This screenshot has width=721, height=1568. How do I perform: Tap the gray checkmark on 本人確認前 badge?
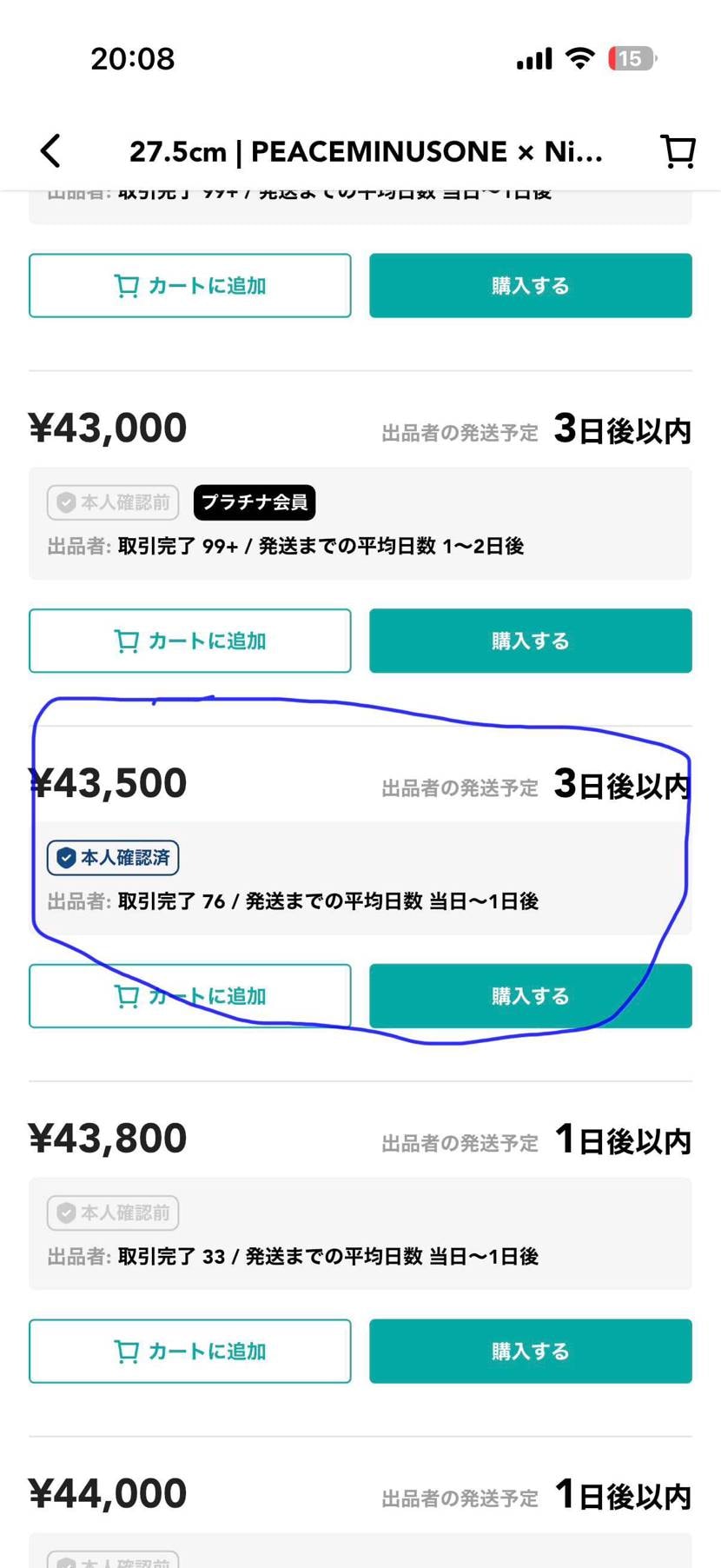(65, 1213)
